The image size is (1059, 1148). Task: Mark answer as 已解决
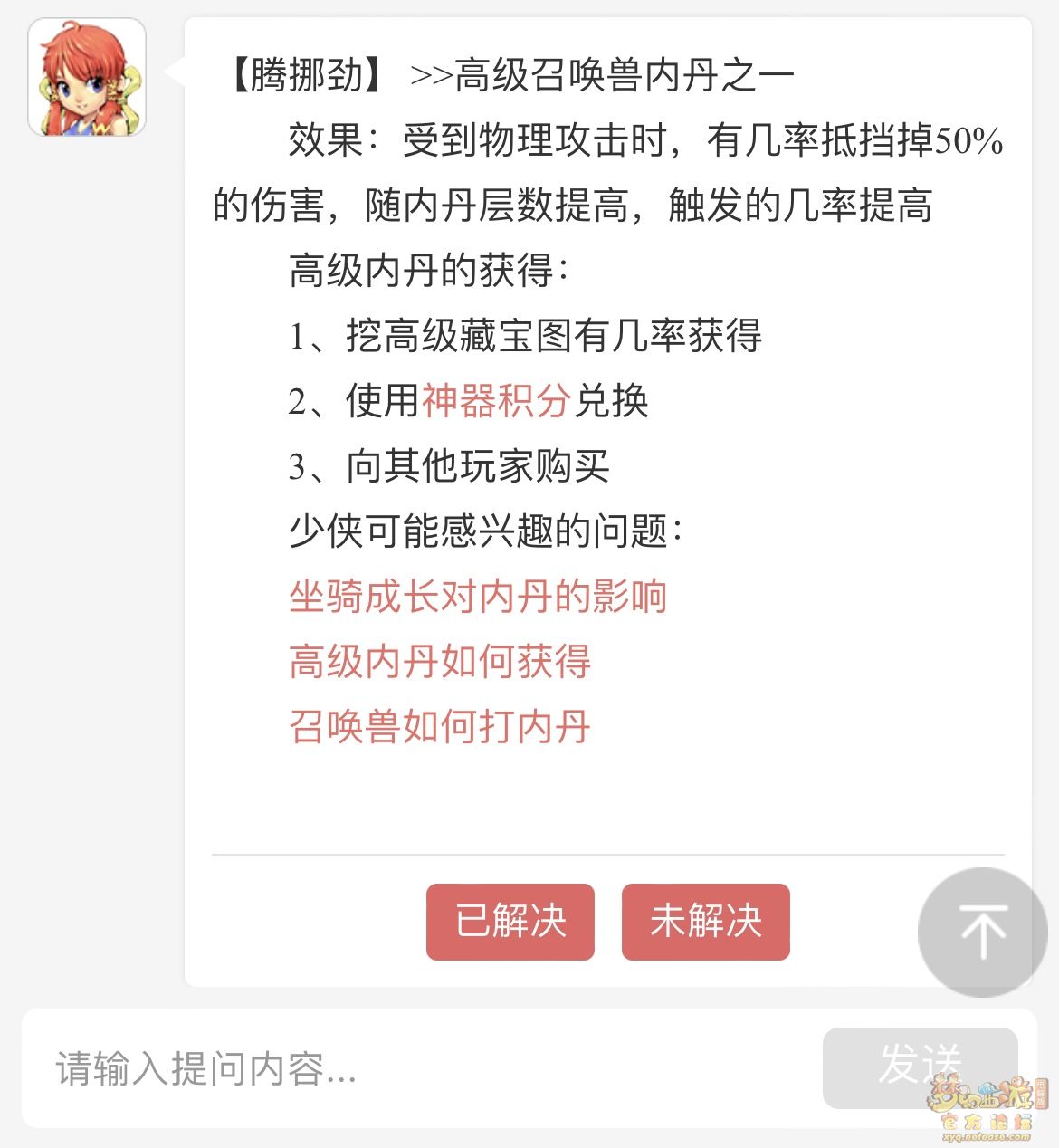pos(510,922)
